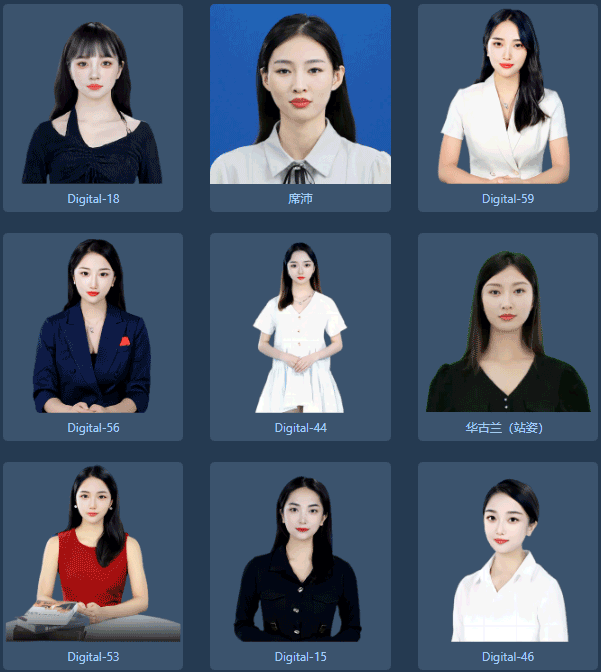This screenshot has height=672, width=601.
Task: Select the Digital-44 avatar card
Action: 300,336
